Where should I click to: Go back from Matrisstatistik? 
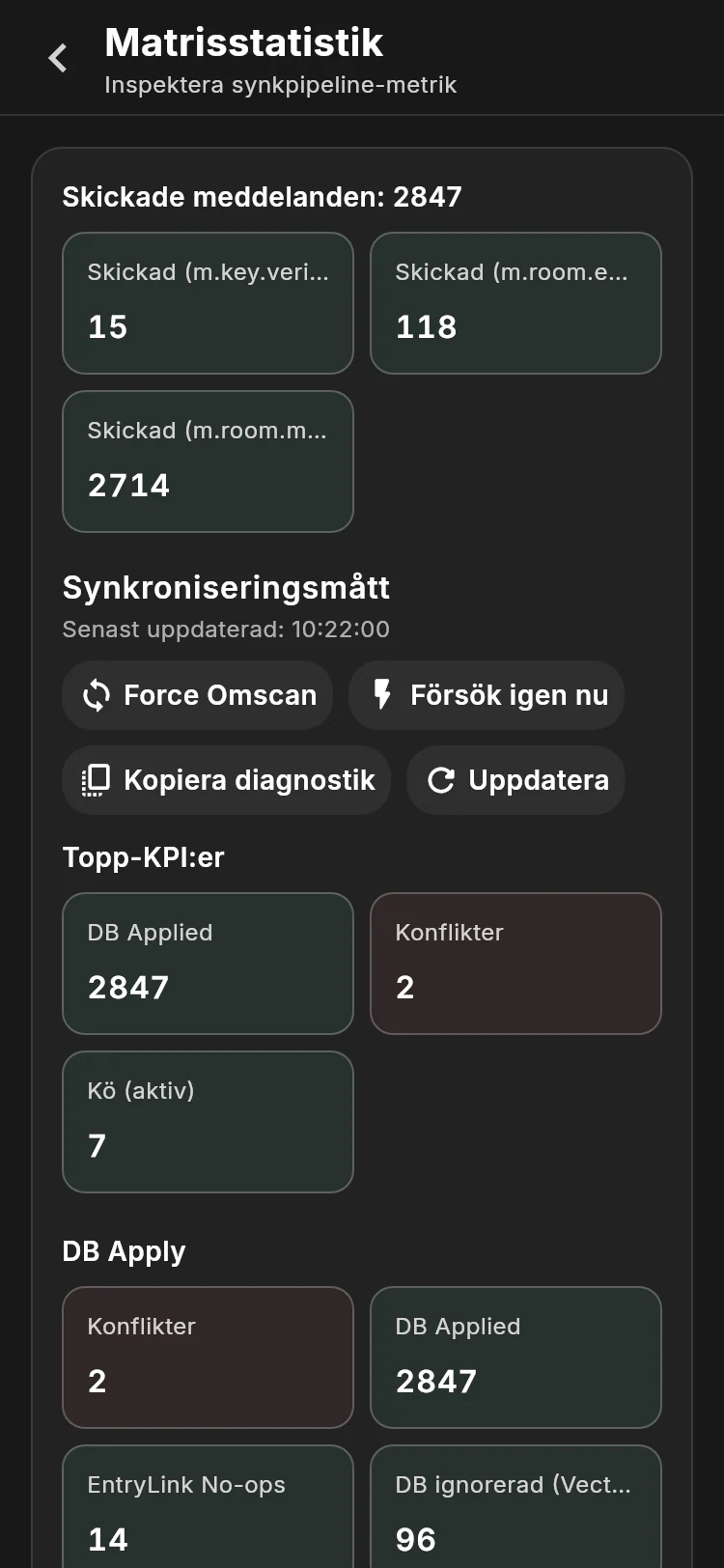pos(58,58)
